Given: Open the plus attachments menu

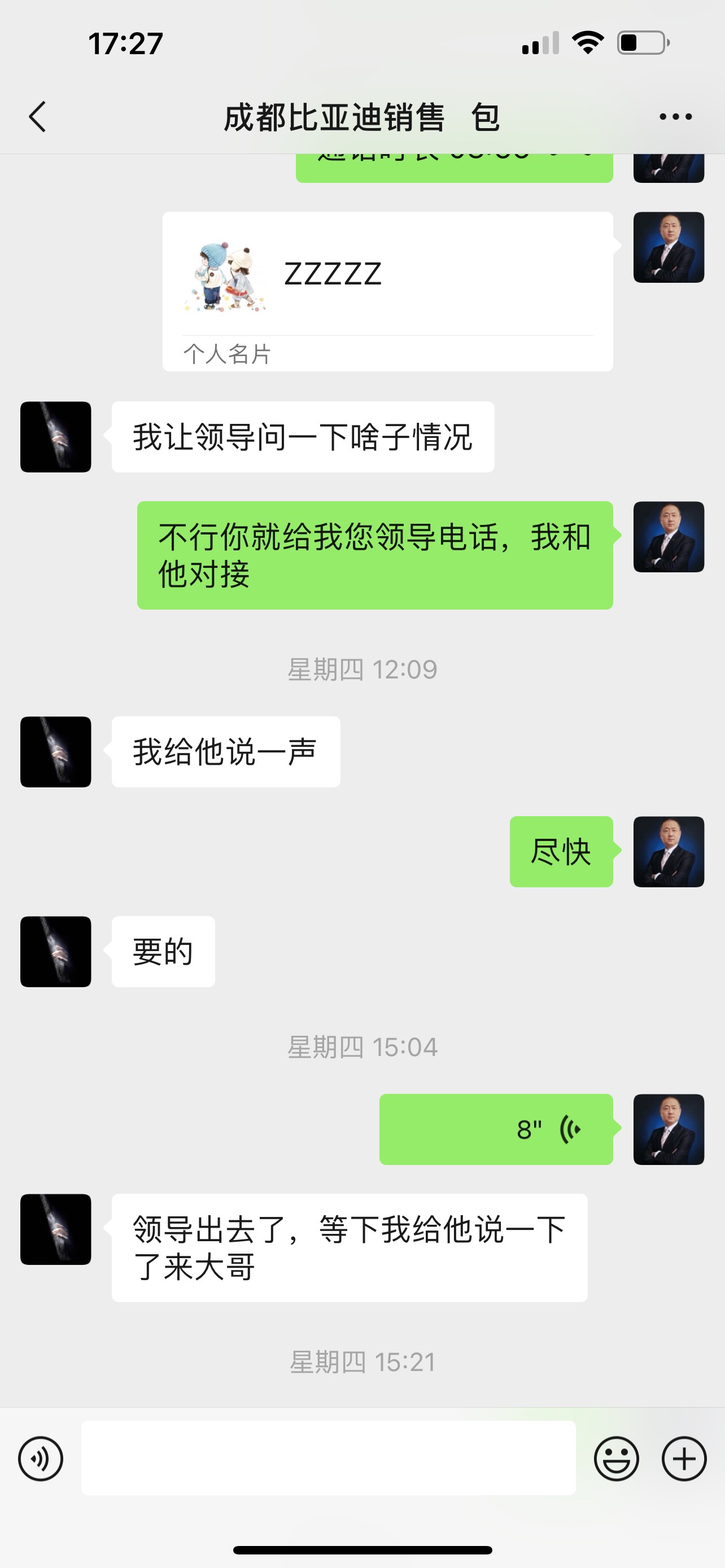Looking at the screenshot, I should pyautogui.click(x=684, y=1458).
